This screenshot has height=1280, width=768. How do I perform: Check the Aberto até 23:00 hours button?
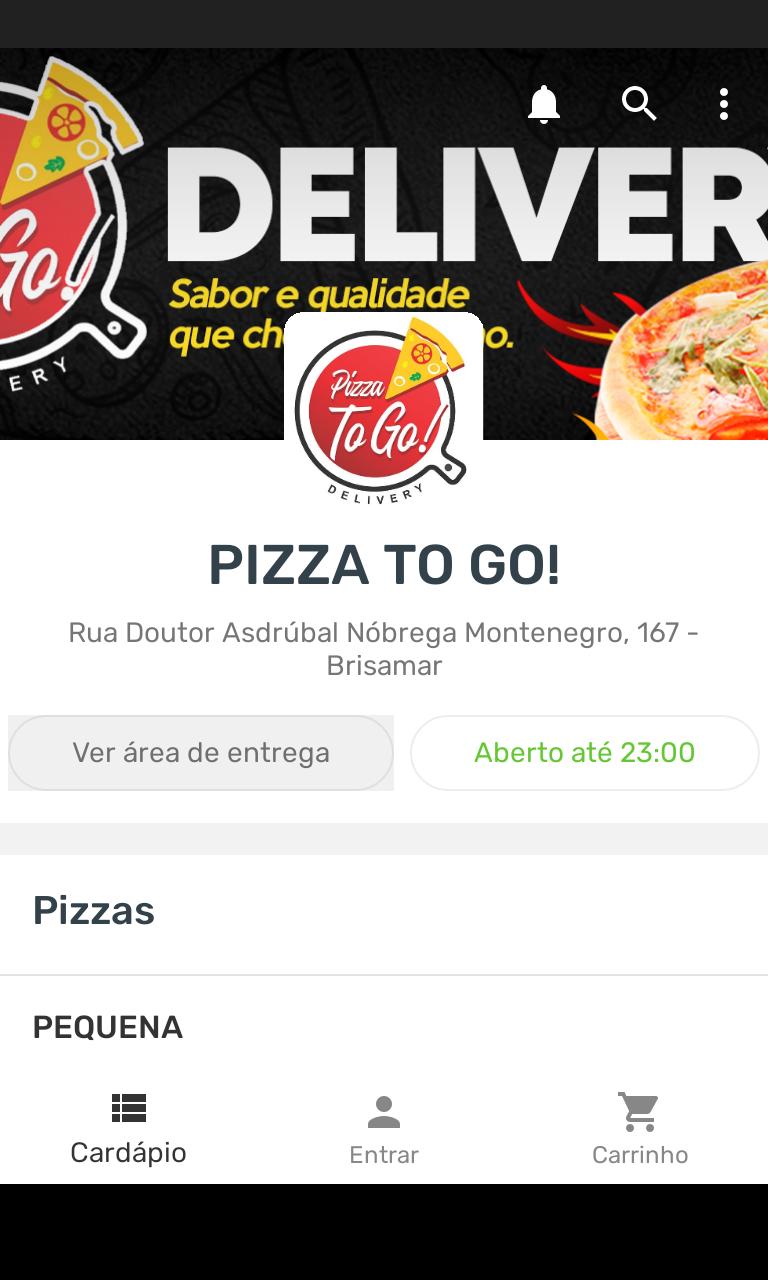pos(584,753)
